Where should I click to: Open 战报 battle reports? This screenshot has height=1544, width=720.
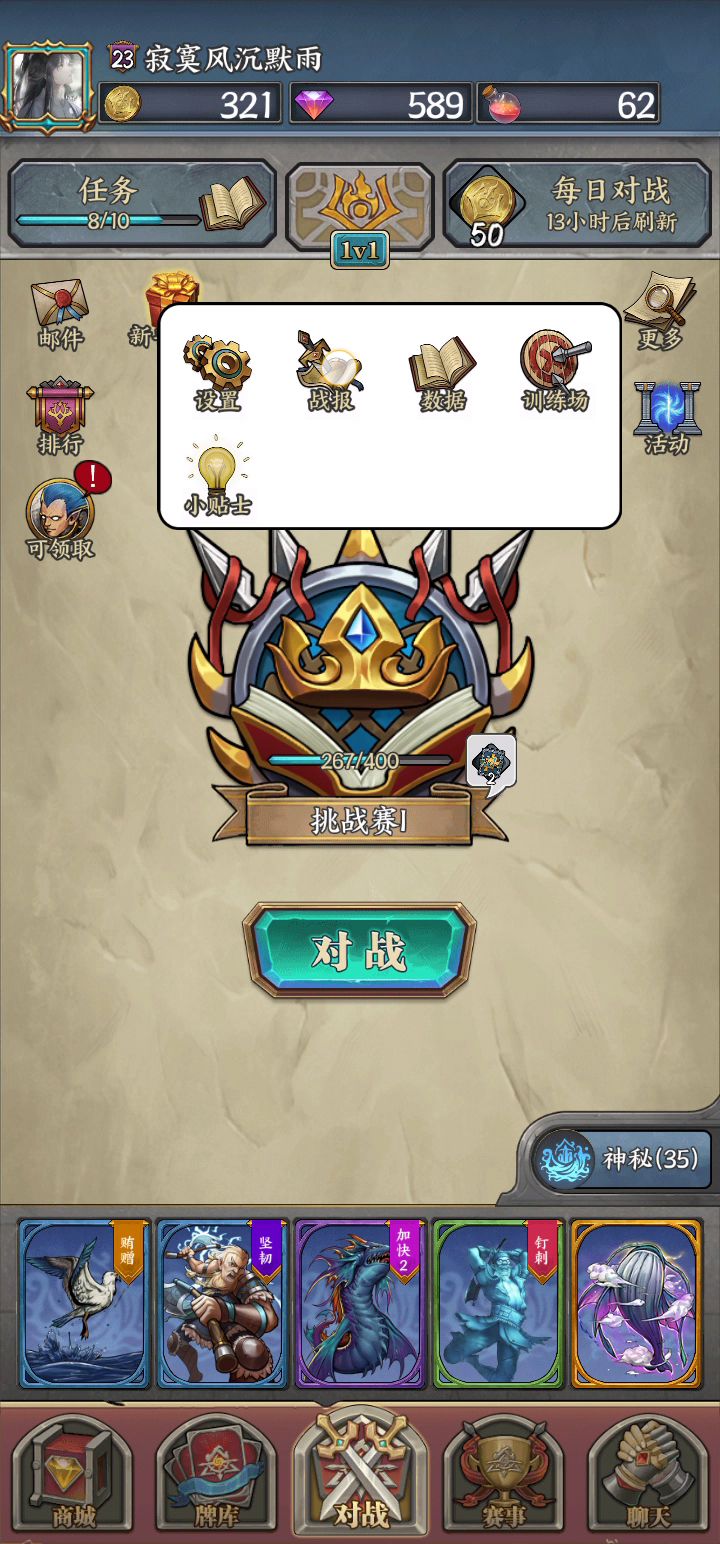point(330,372)
